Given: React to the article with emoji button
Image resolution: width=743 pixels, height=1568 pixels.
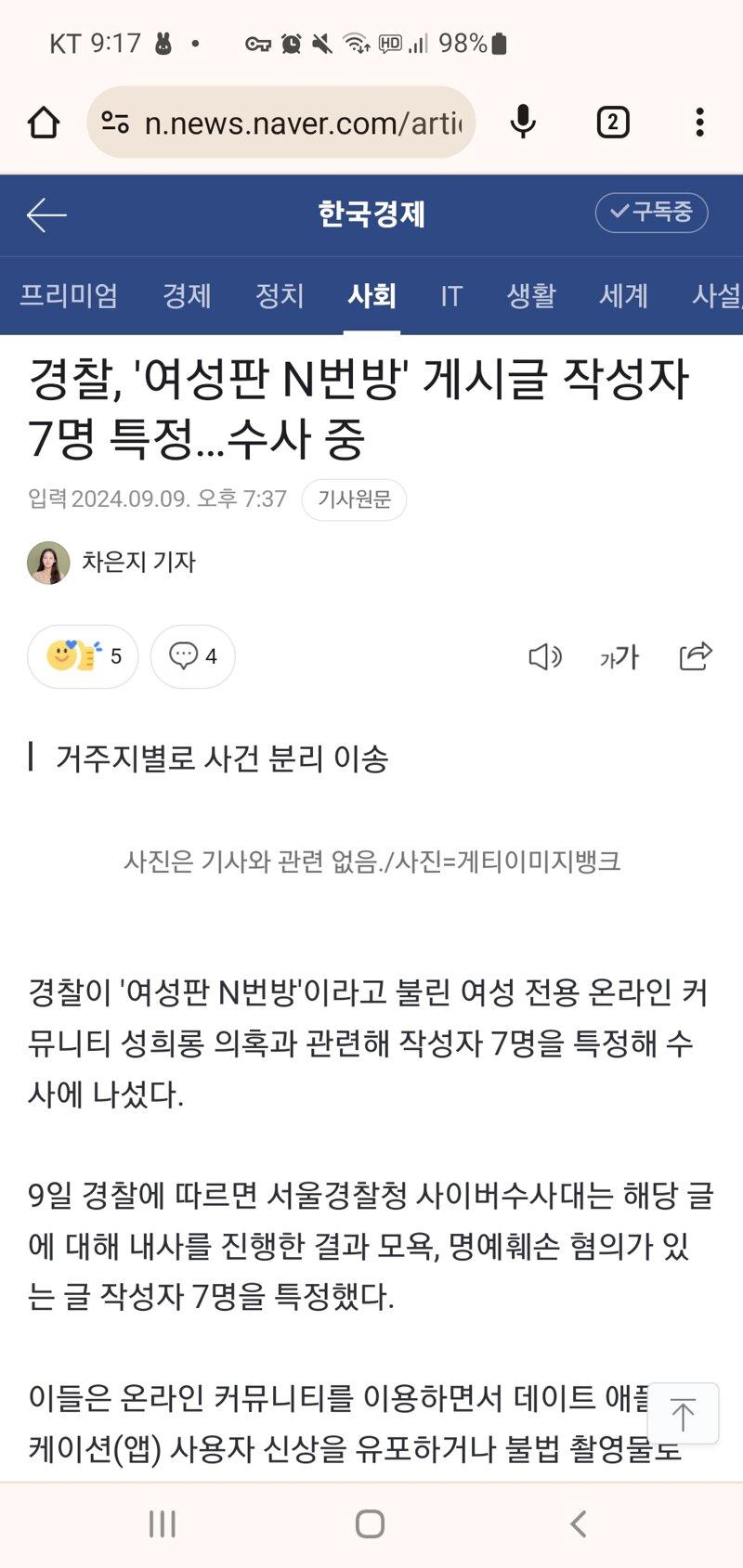Looking at the screenshot, I should click(83, 656).
